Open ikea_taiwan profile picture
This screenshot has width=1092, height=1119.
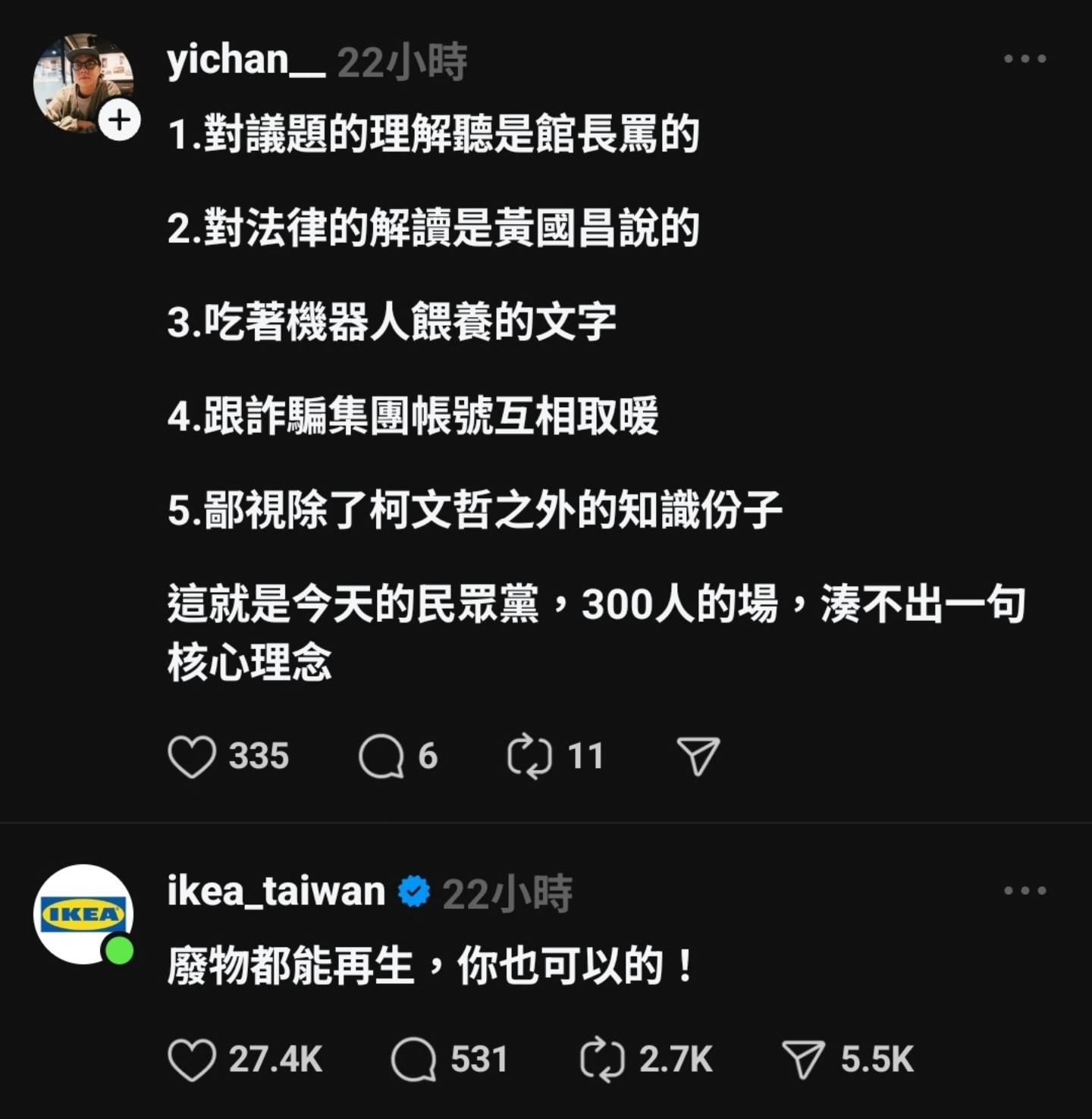83,914
